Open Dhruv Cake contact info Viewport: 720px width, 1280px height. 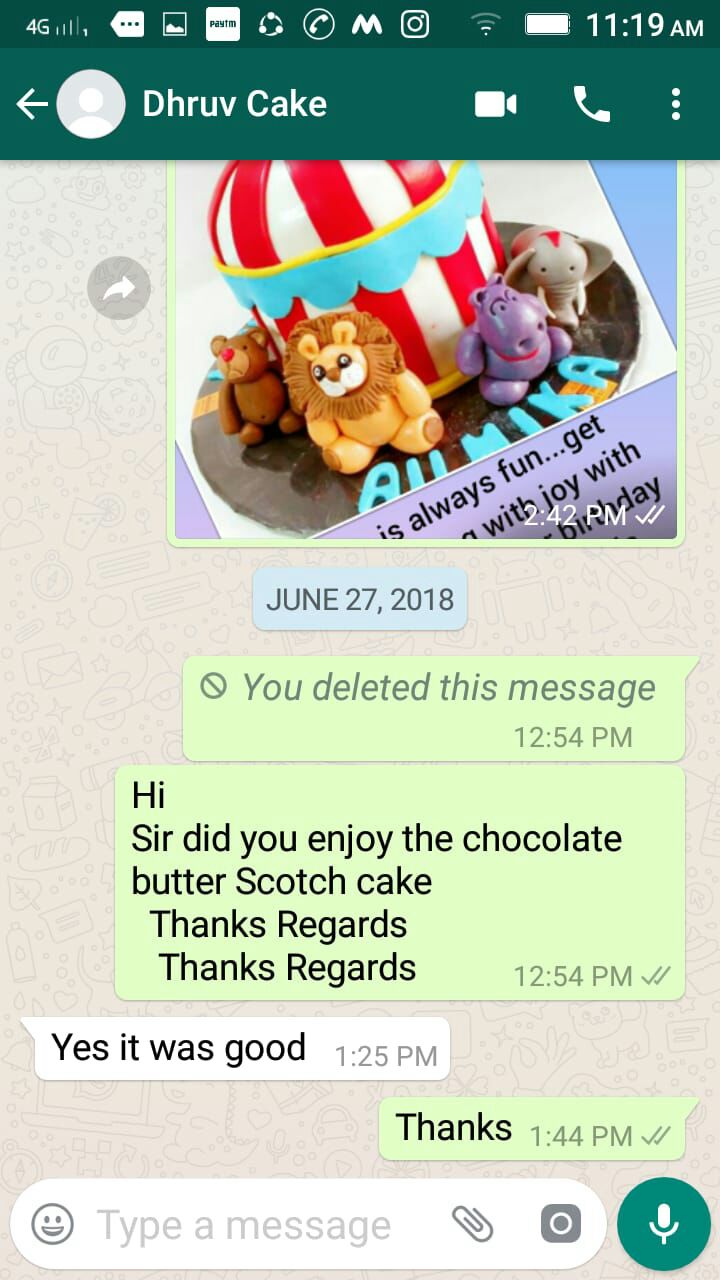[234, 104]
